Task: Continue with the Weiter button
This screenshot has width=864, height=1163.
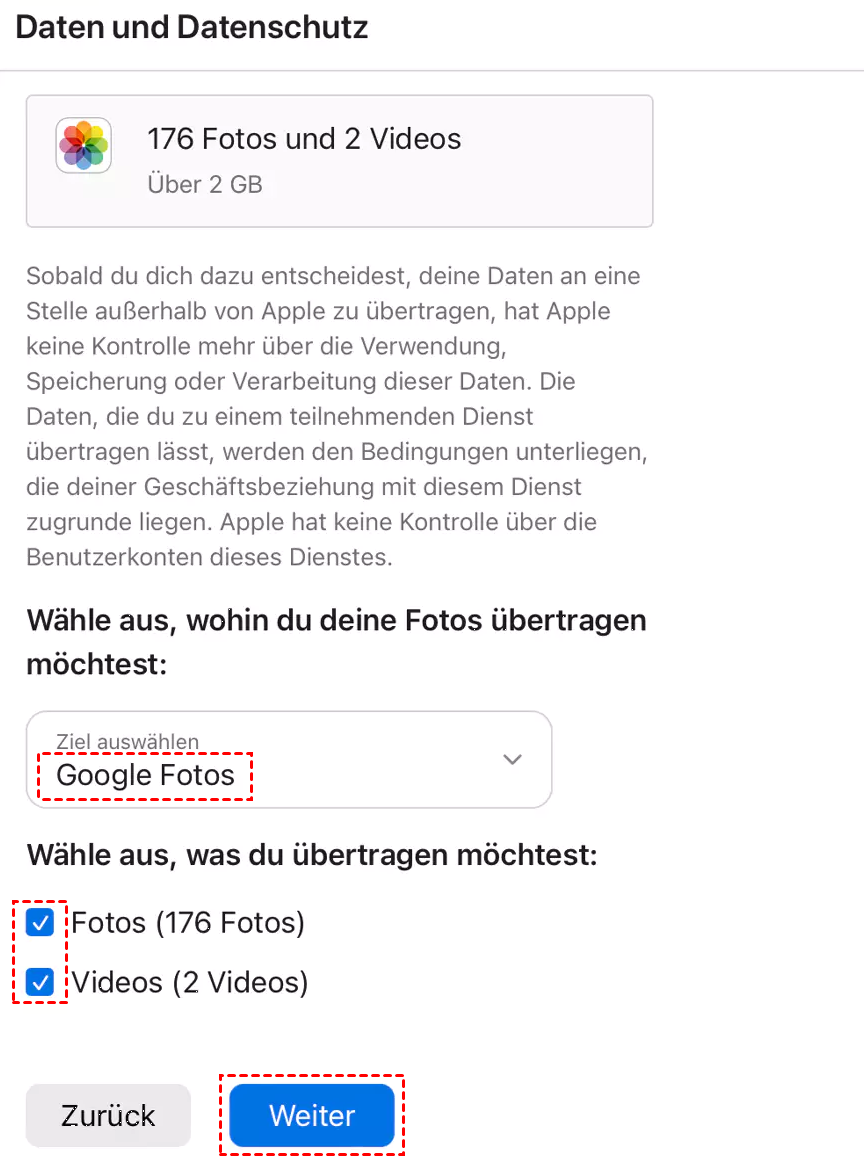Action: tap(312, 1116)
